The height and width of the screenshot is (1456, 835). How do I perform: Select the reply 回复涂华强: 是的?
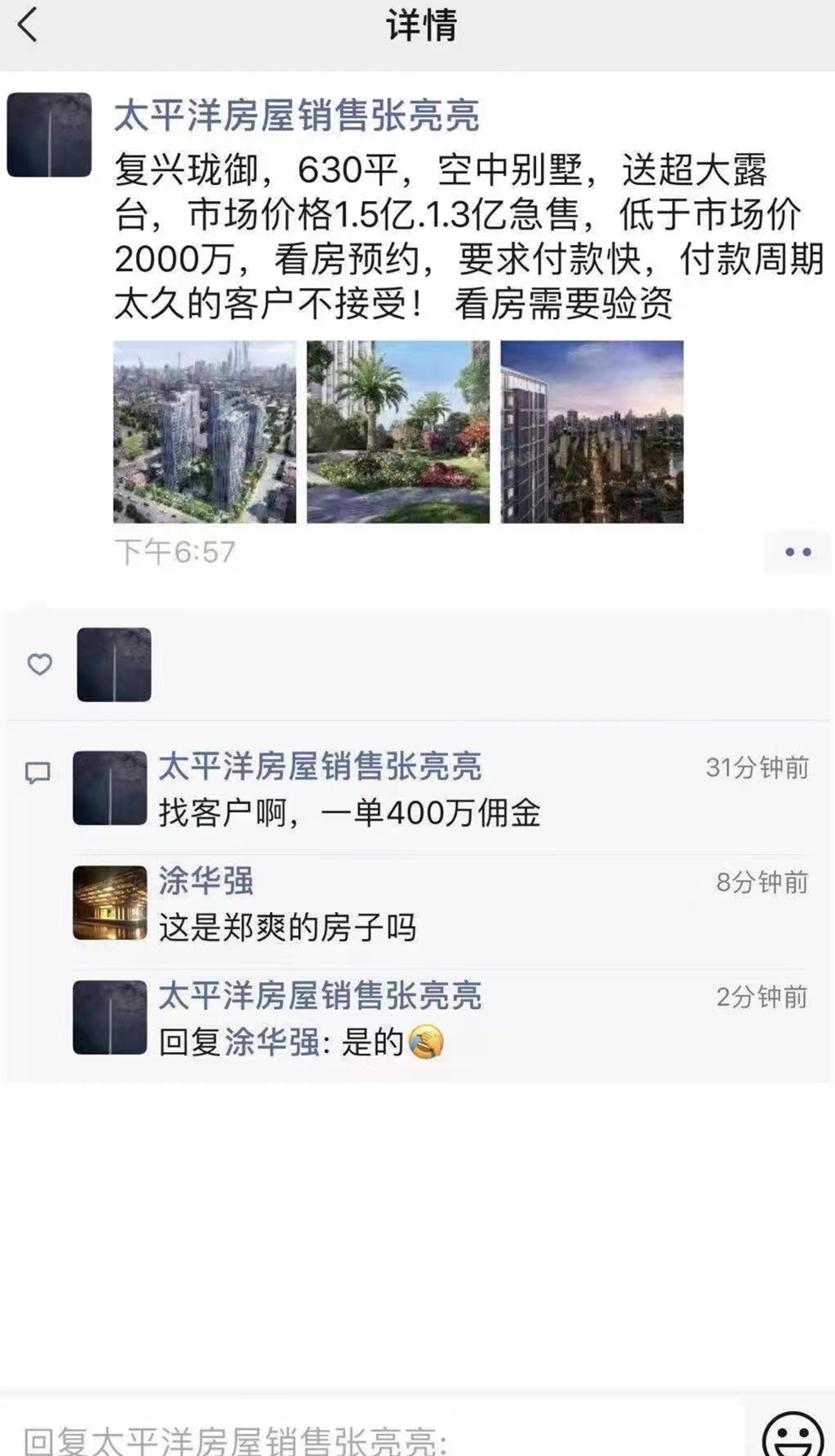301,1042
